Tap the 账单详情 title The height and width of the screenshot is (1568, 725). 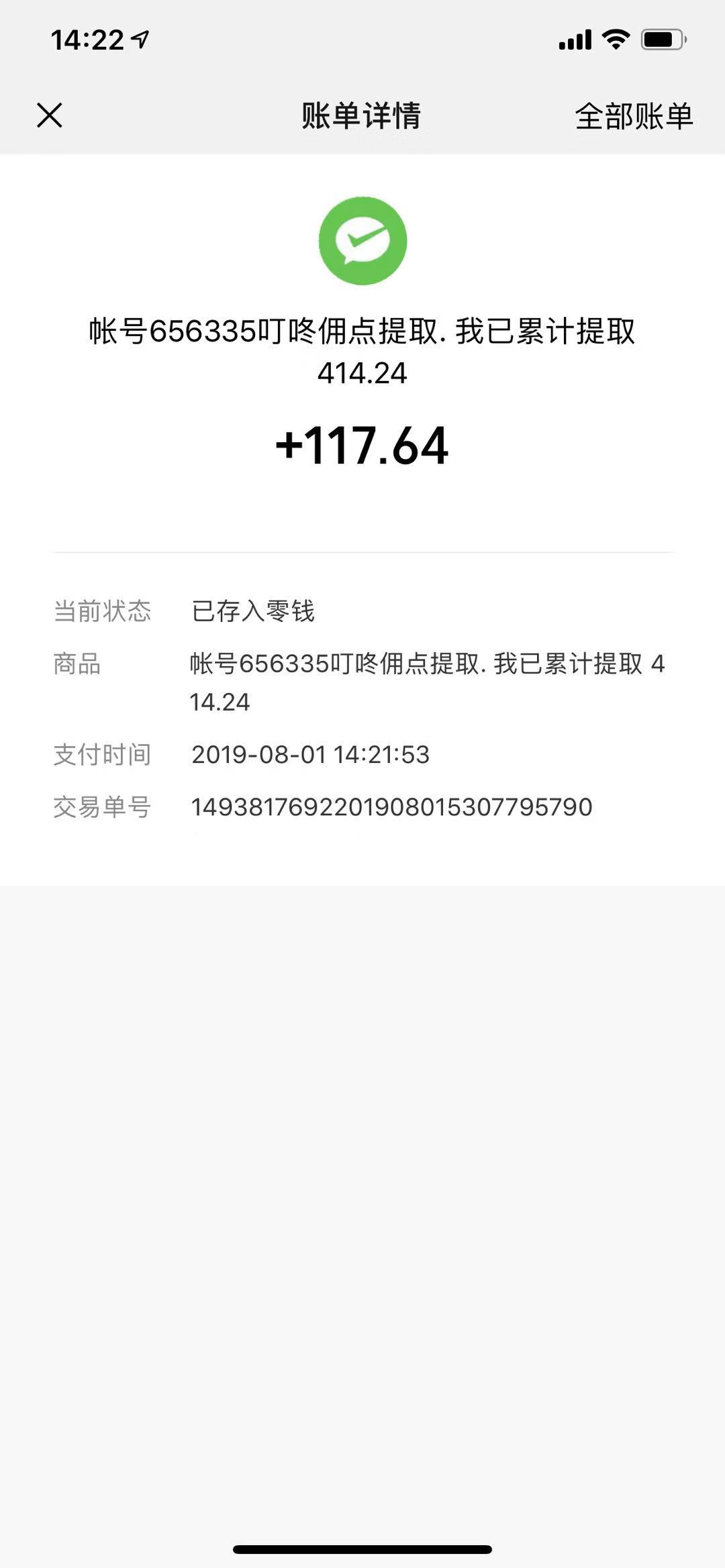(x=361, y=115)
